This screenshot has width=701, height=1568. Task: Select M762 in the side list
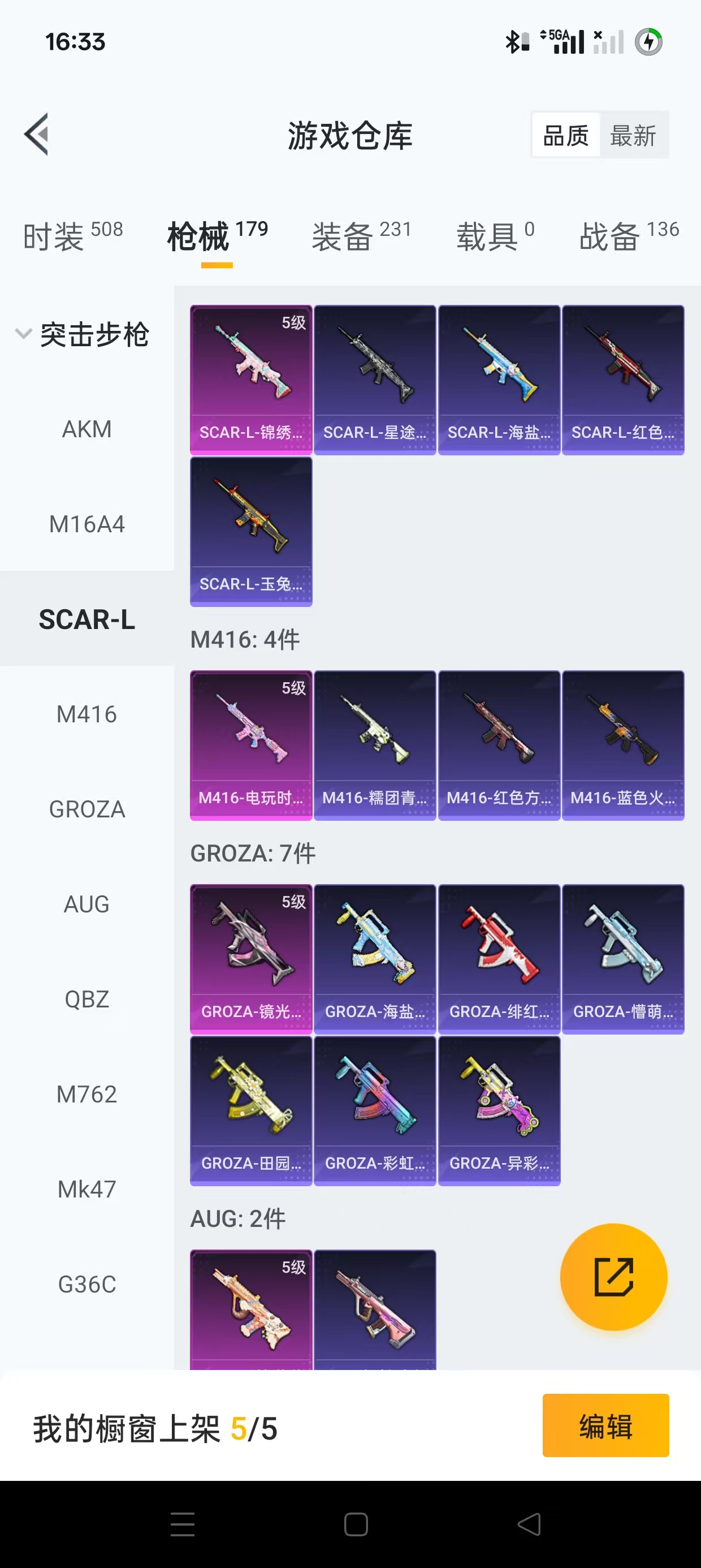87,1094
